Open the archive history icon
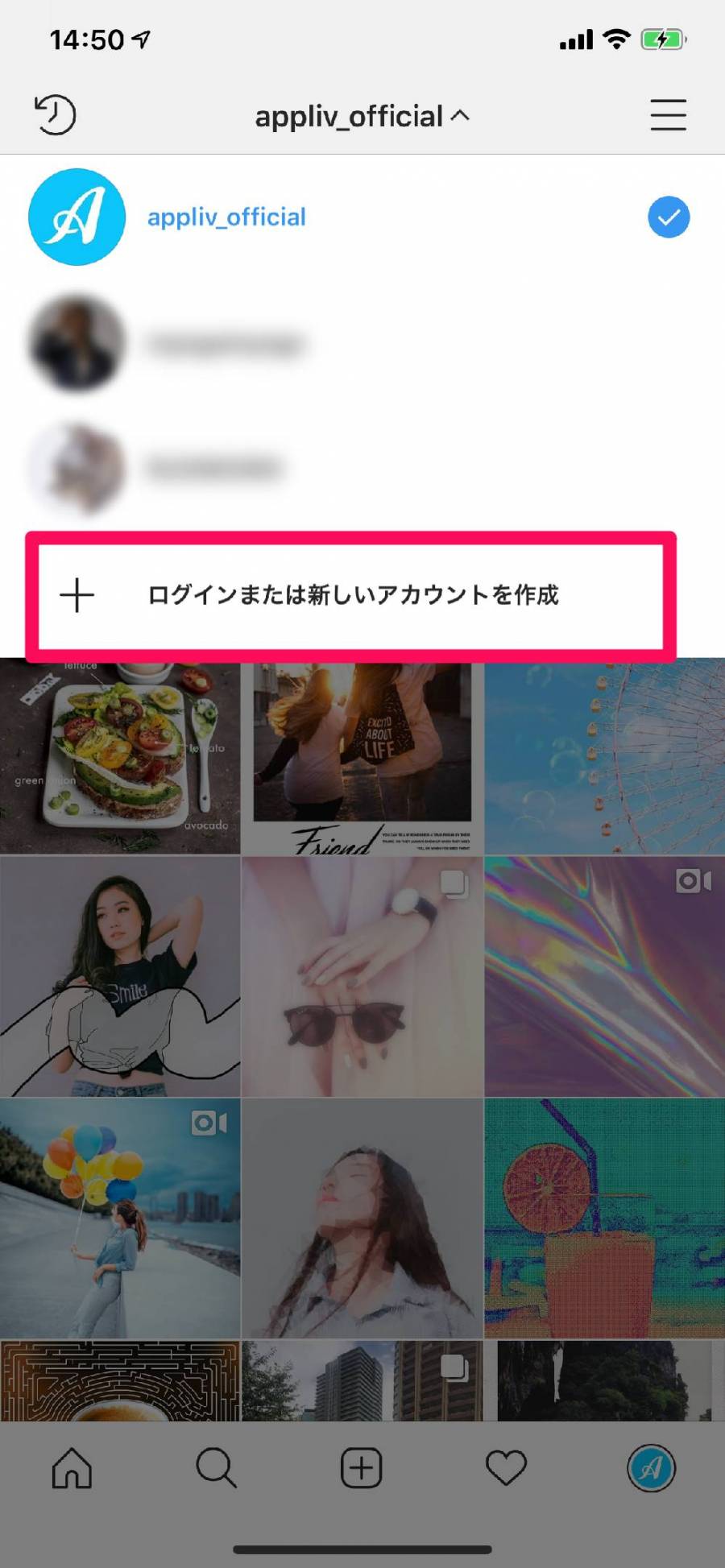725x1568 pixels. [55, 115]
